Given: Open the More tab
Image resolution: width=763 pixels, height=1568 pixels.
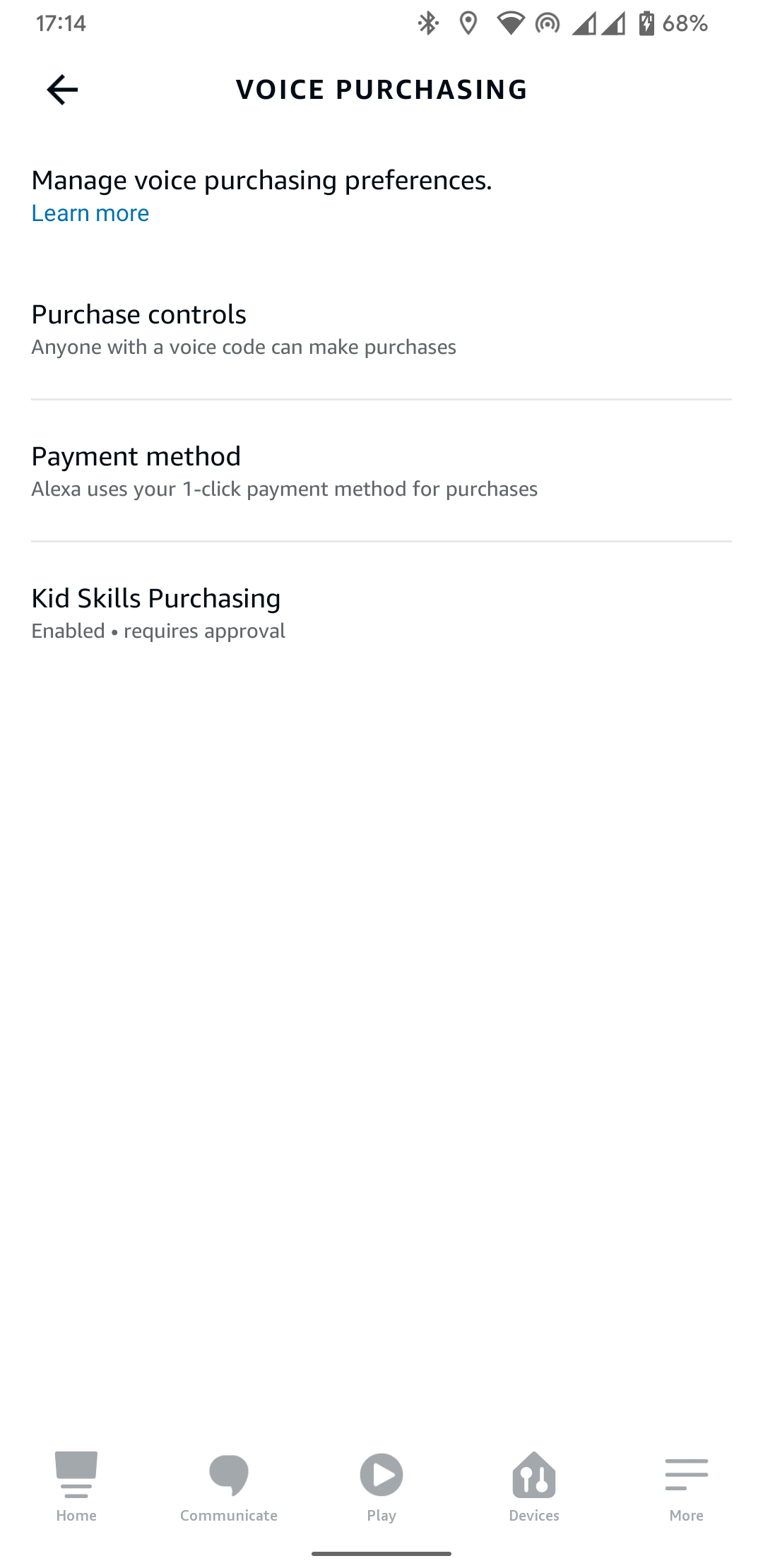Looking at the screenshot, I should click(687, 1486).
